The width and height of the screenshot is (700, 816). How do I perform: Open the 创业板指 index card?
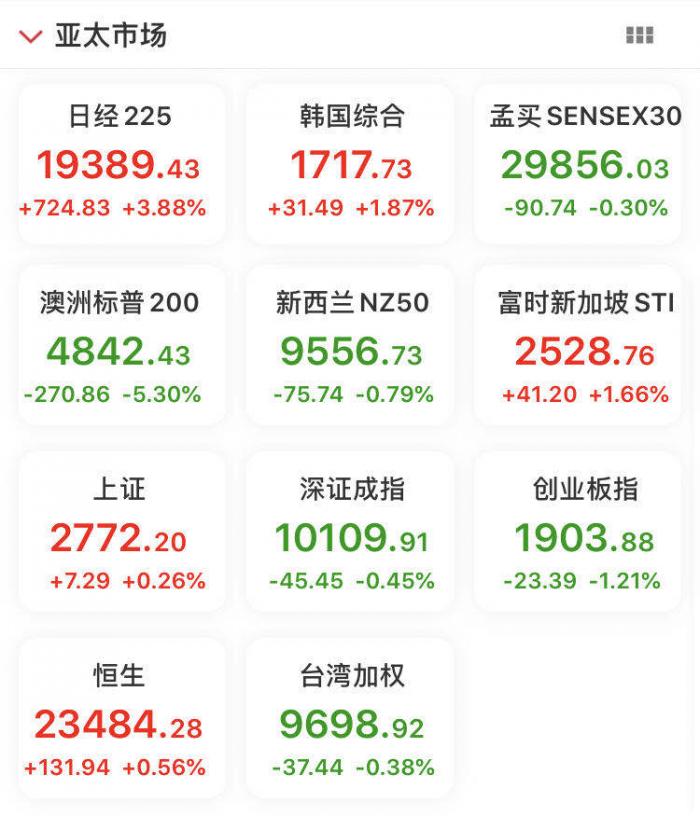(x=586, y=535)
